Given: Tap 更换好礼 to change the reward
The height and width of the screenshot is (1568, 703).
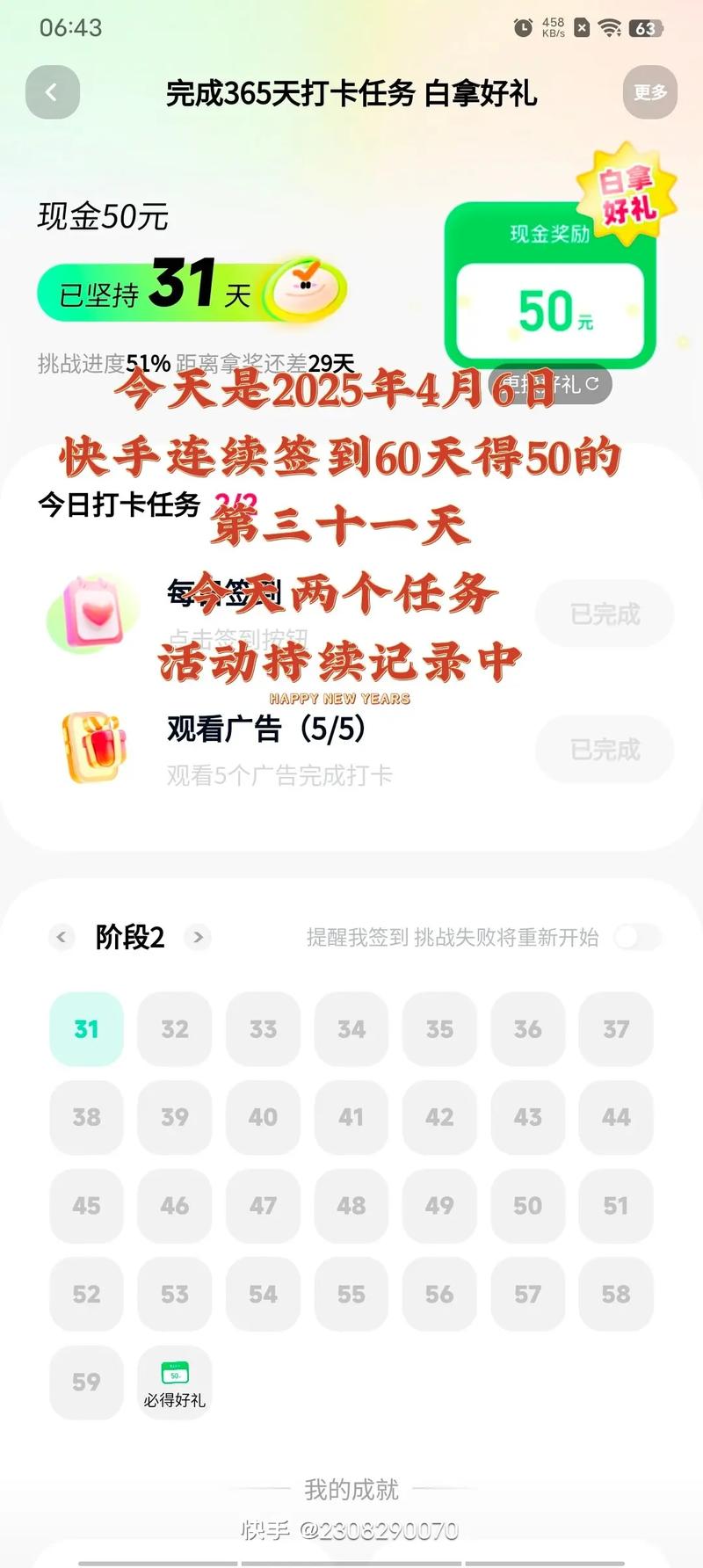Looking at the screenshot, I should 551,384.
